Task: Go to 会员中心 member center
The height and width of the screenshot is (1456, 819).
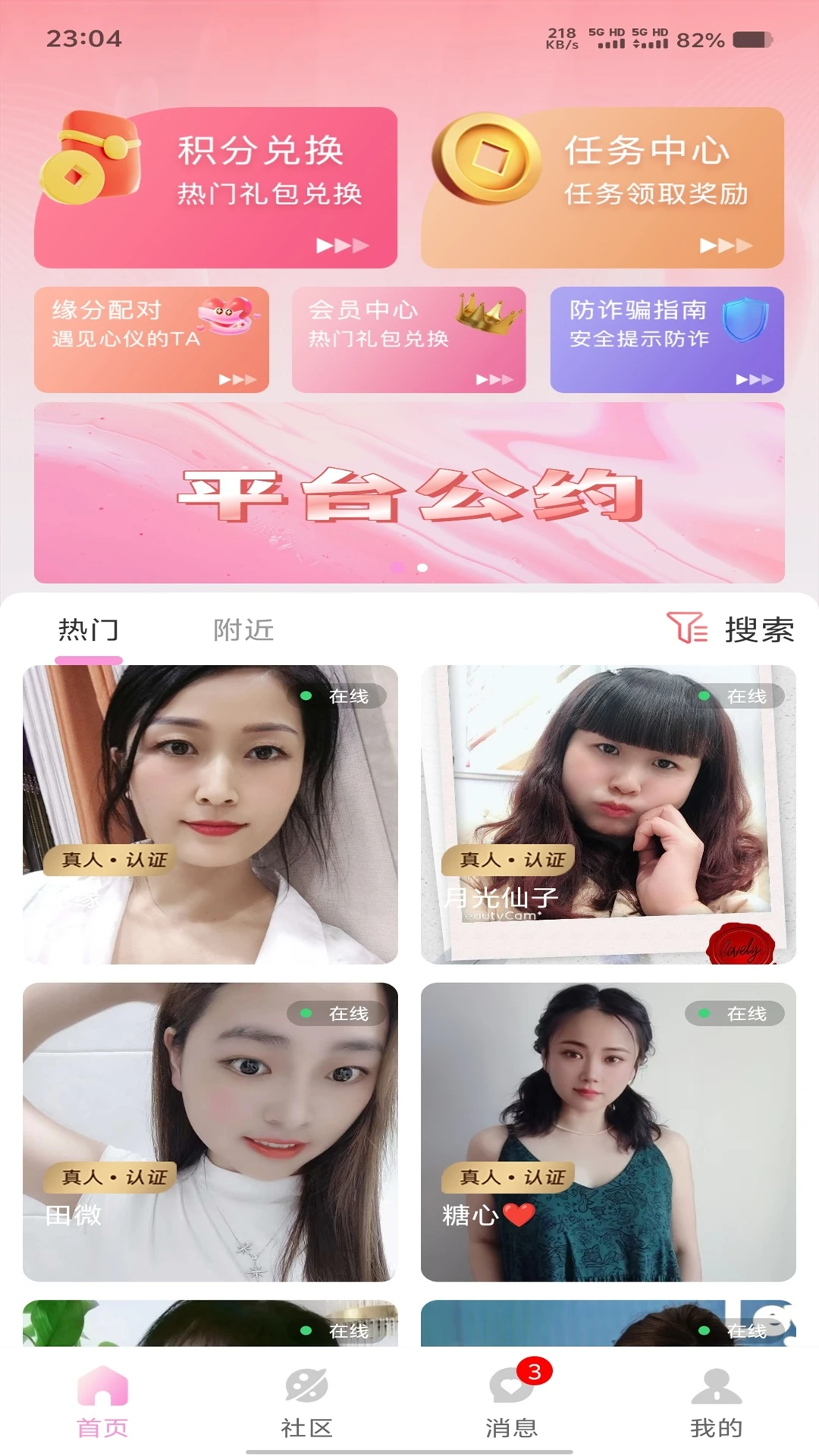Action: coord(409,339)
